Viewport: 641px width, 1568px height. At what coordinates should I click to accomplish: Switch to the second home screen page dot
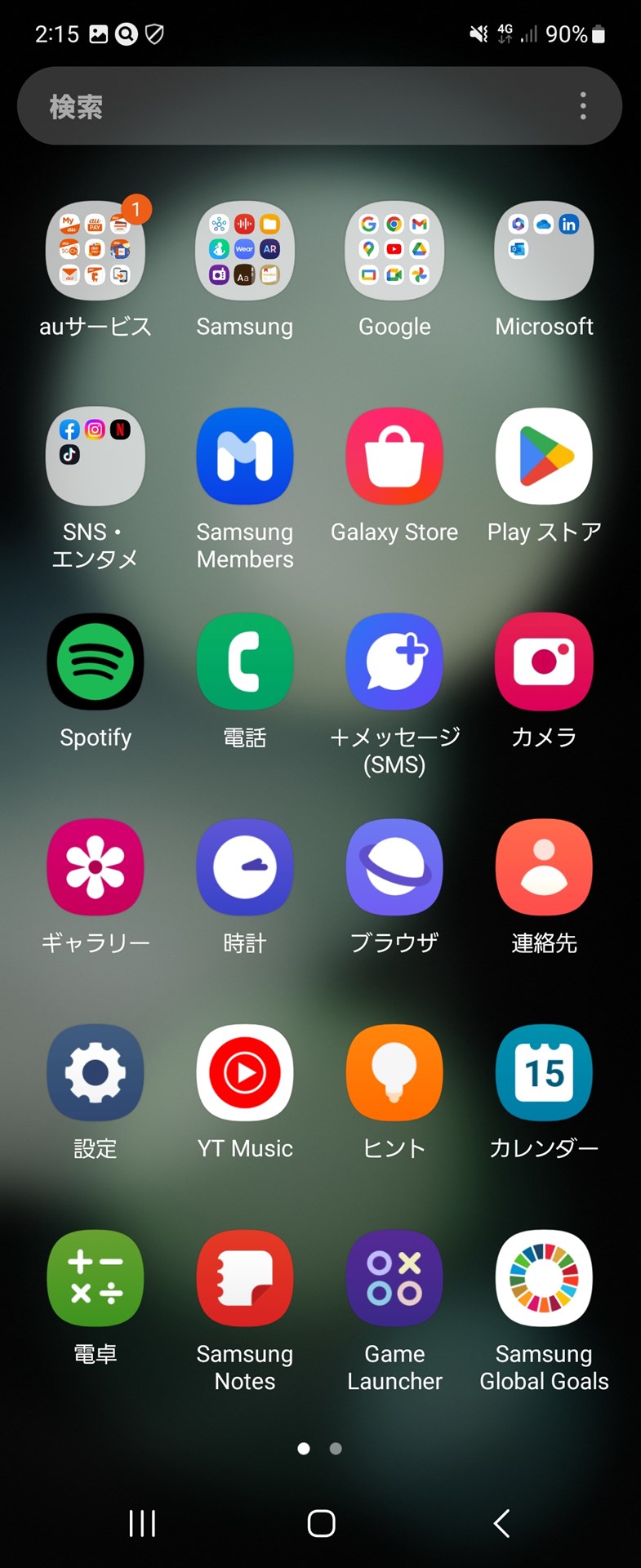coord(336,1448)
